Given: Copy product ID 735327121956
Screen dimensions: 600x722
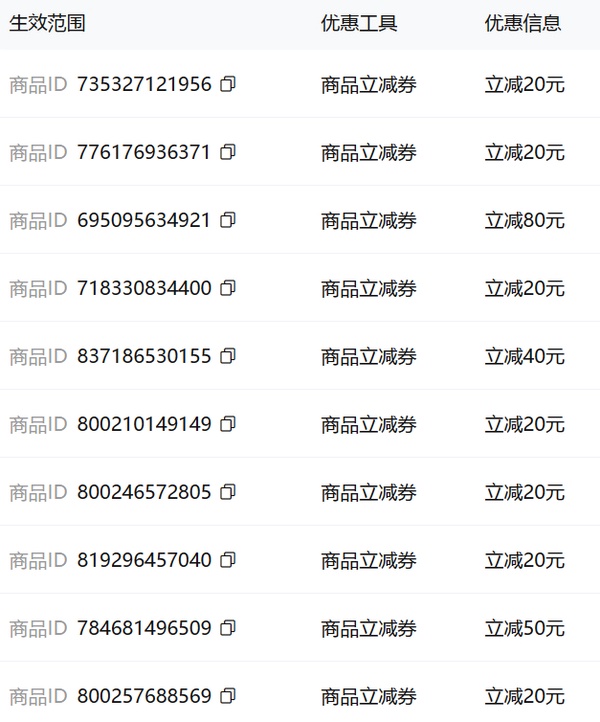Looking at the screenshot, I should click(x=228, y=84).
